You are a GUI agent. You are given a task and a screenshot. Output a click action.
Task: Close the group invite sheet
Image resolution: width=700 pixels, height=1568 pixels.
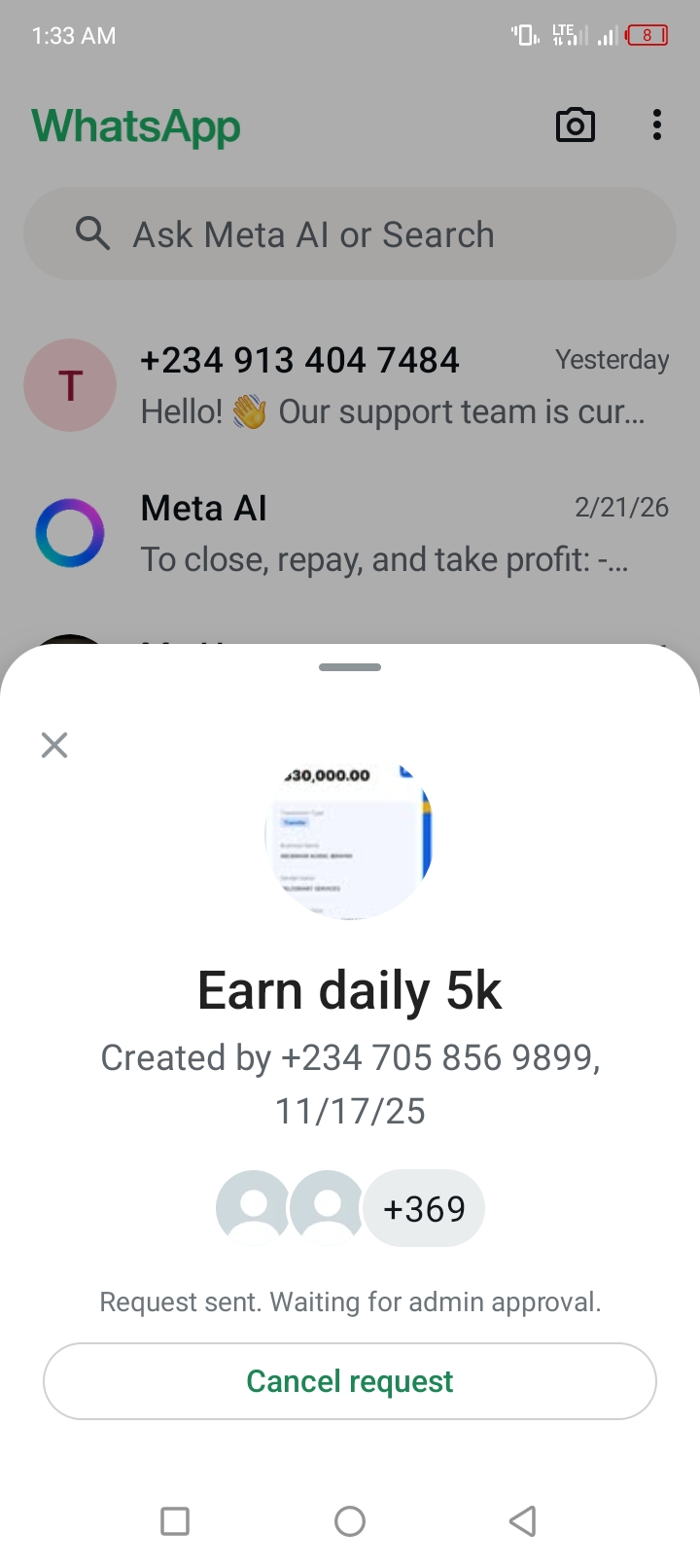pyautogui.click(x=54, y=745)
